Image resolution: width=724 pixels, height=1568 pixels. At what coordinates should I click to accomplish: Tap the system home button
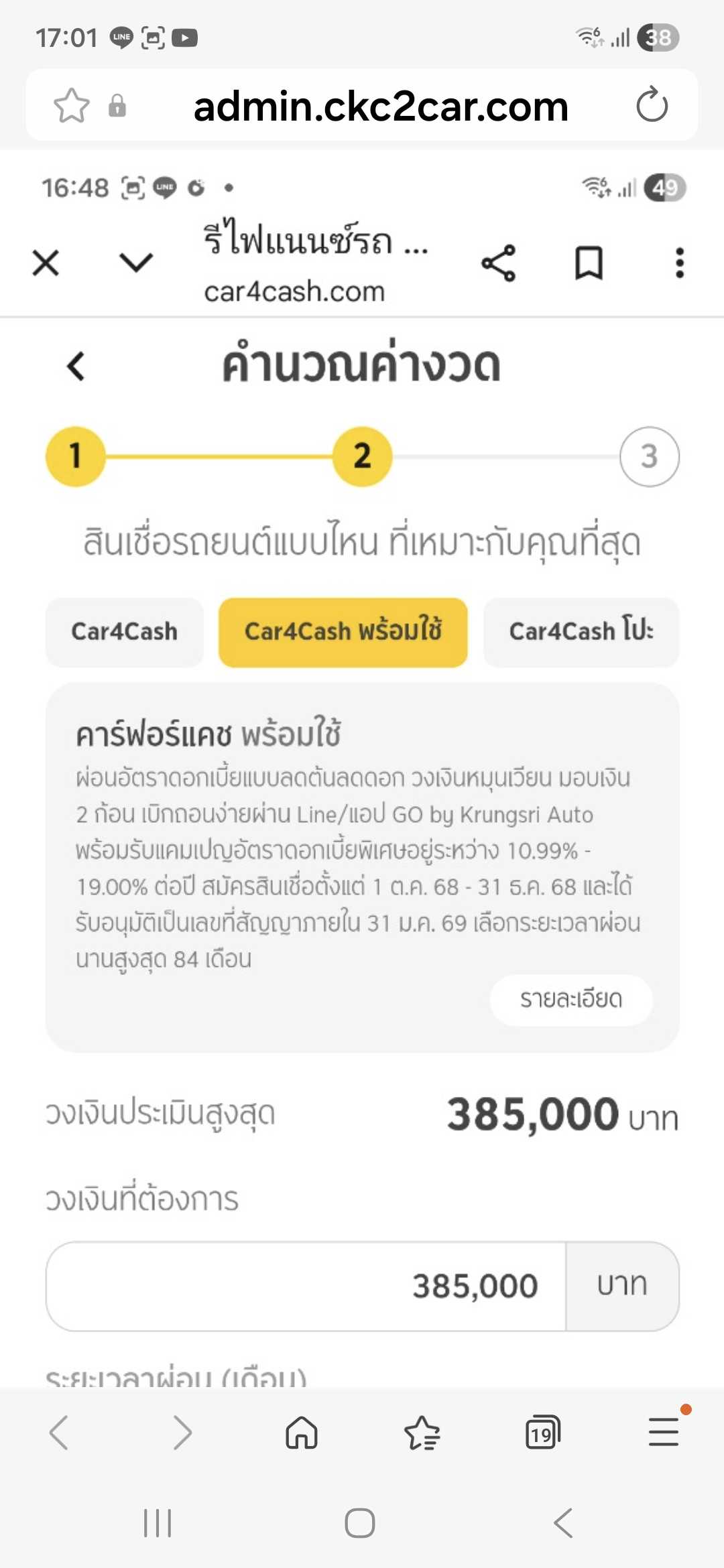coord(360,1523)
